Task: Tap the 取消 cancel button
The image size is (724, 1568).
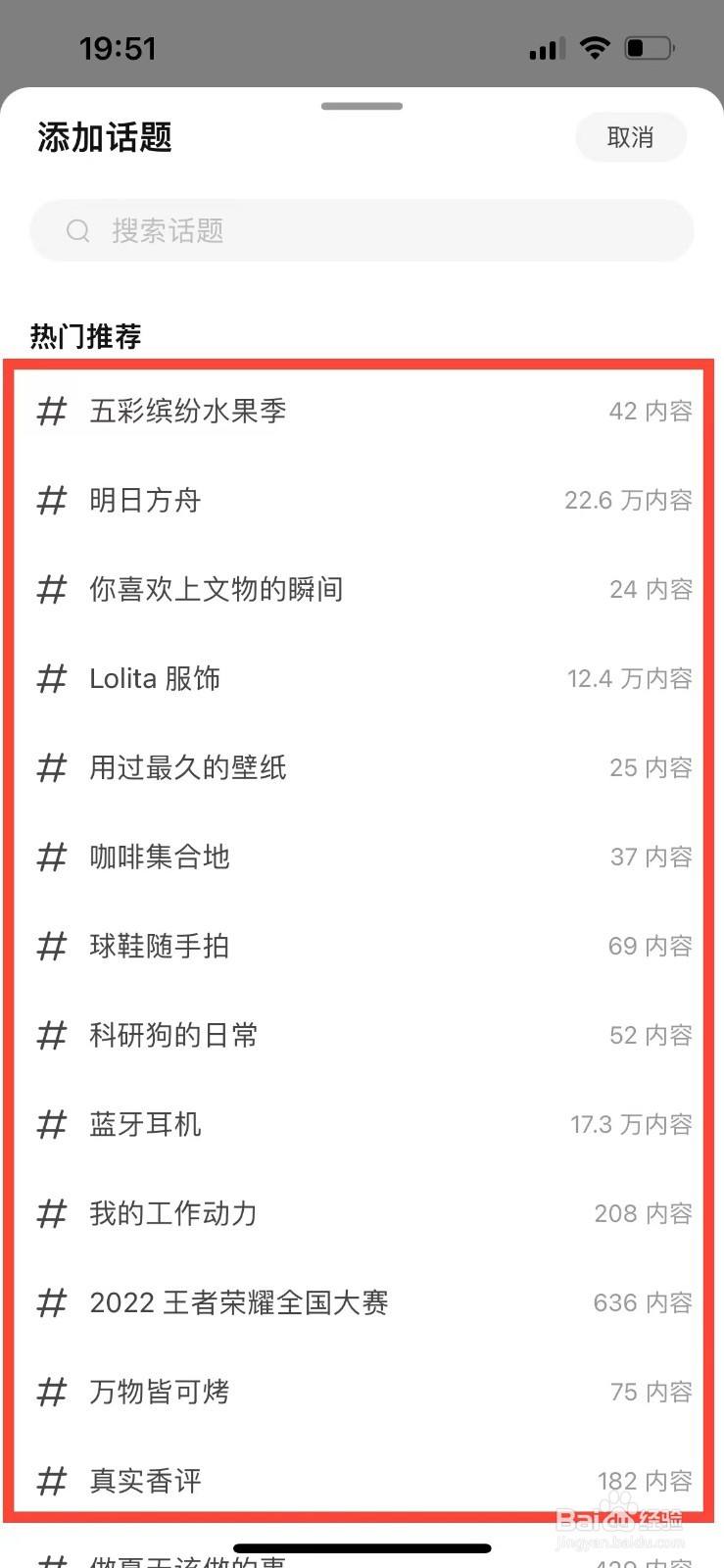Action: pyautogui.click(x=631, y=137)
